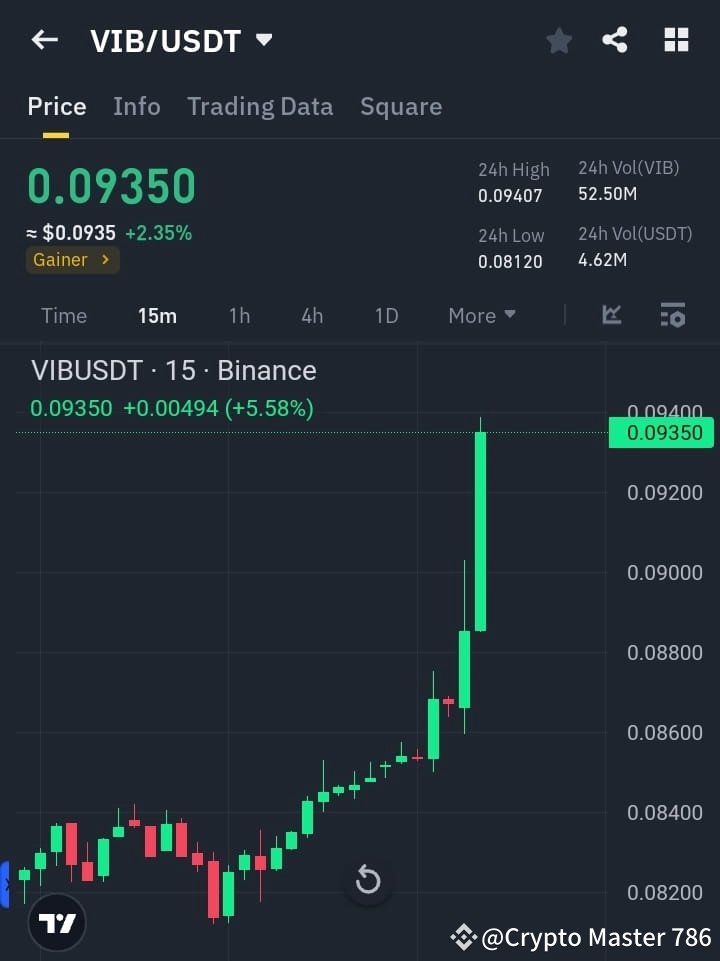
Task: Enable the 1D candle view
Action: pos(386,315)
